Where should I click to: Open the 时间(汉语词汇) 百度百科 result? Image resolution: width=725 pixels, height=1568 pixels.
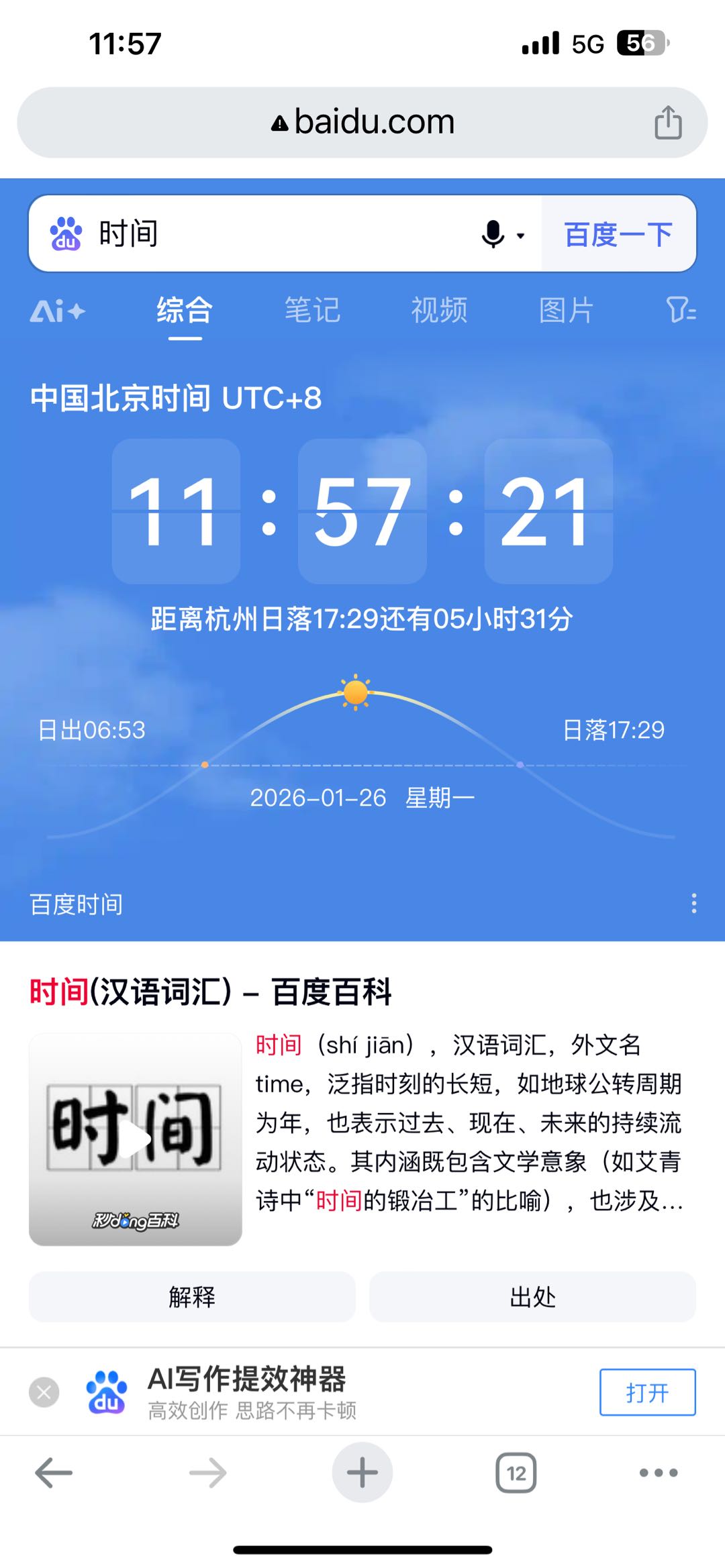pyautogui.click(x=210, y=992)
